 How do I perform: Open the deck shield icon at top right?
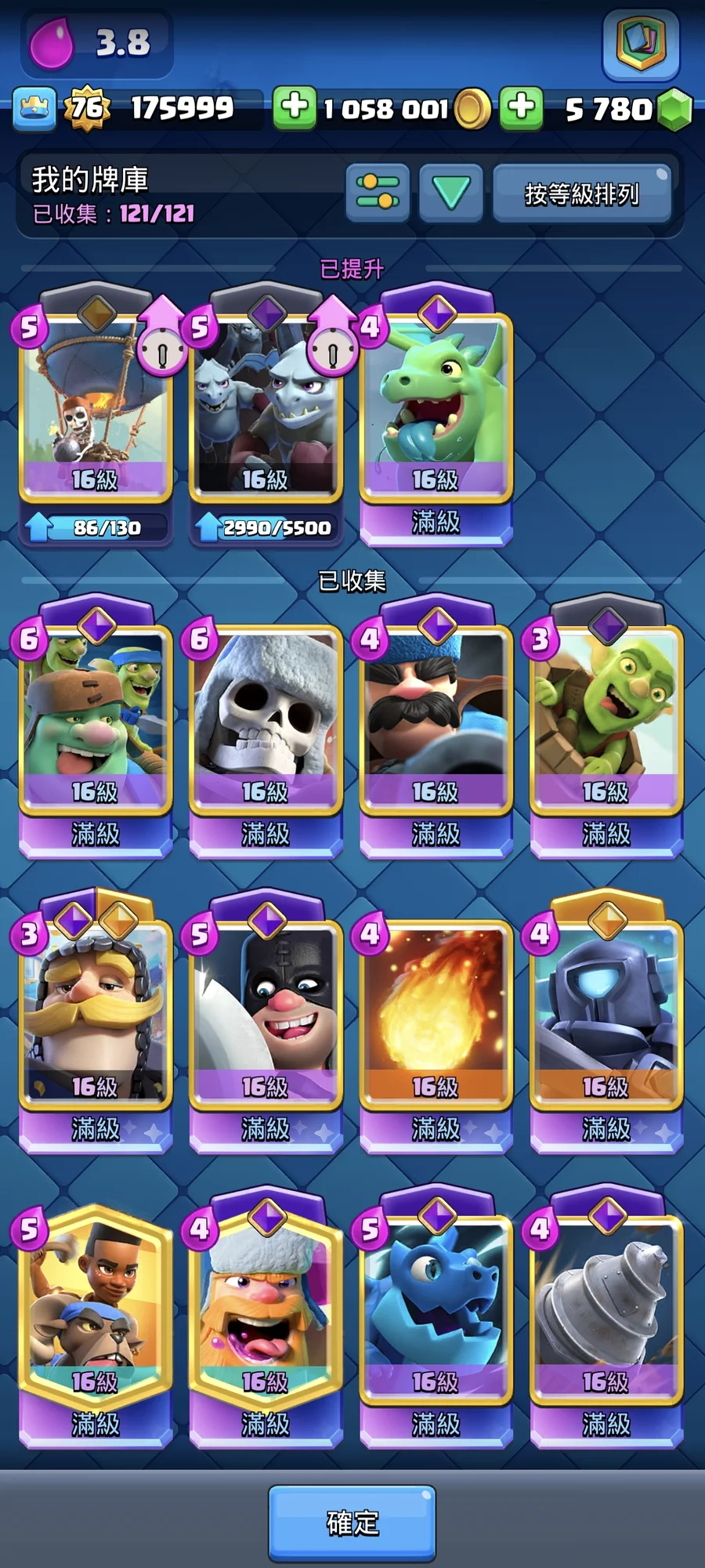[640, 43]
